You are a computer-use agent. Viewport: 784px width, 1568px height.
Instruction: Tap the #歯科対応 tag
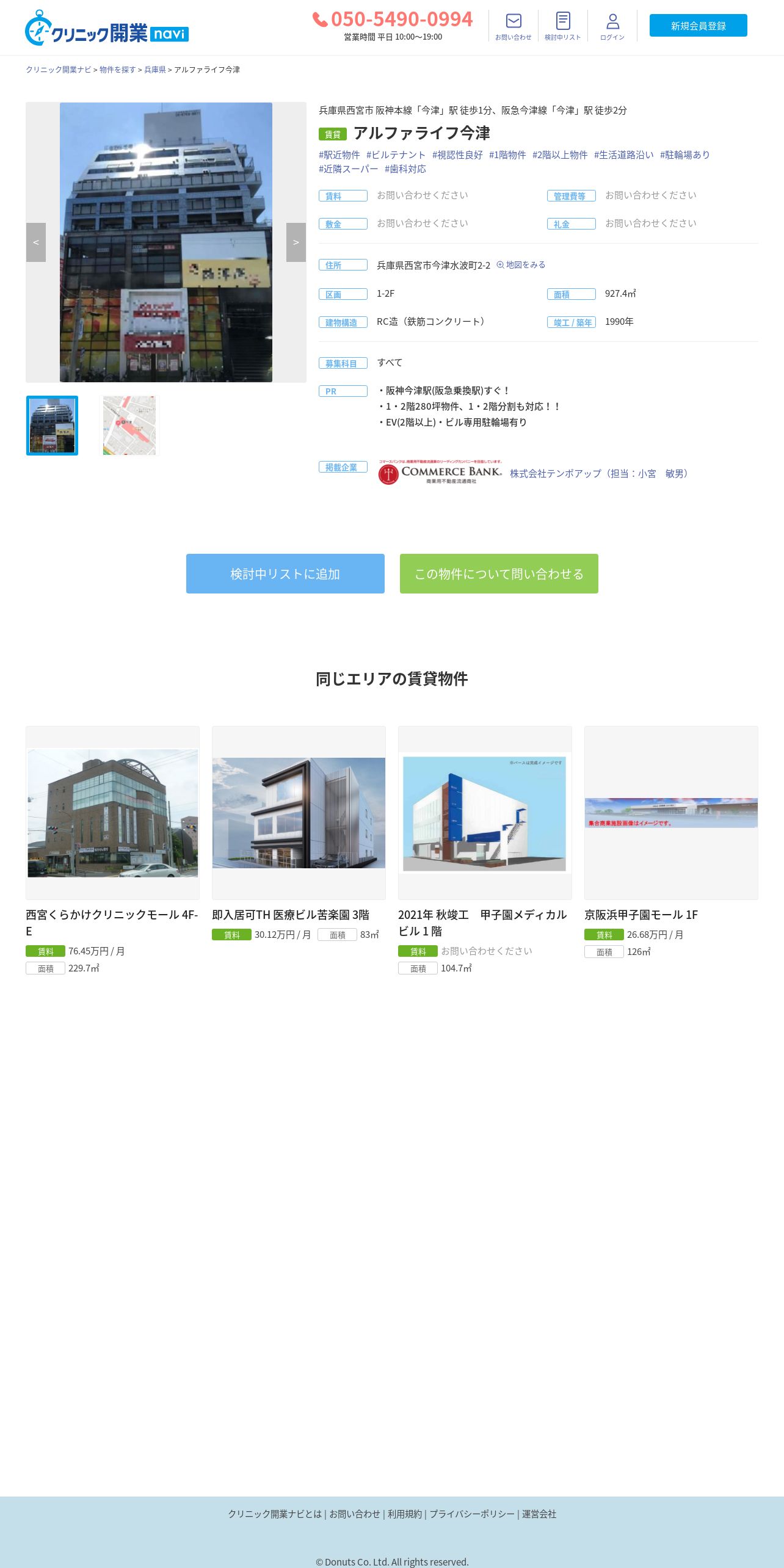point(405,169)
